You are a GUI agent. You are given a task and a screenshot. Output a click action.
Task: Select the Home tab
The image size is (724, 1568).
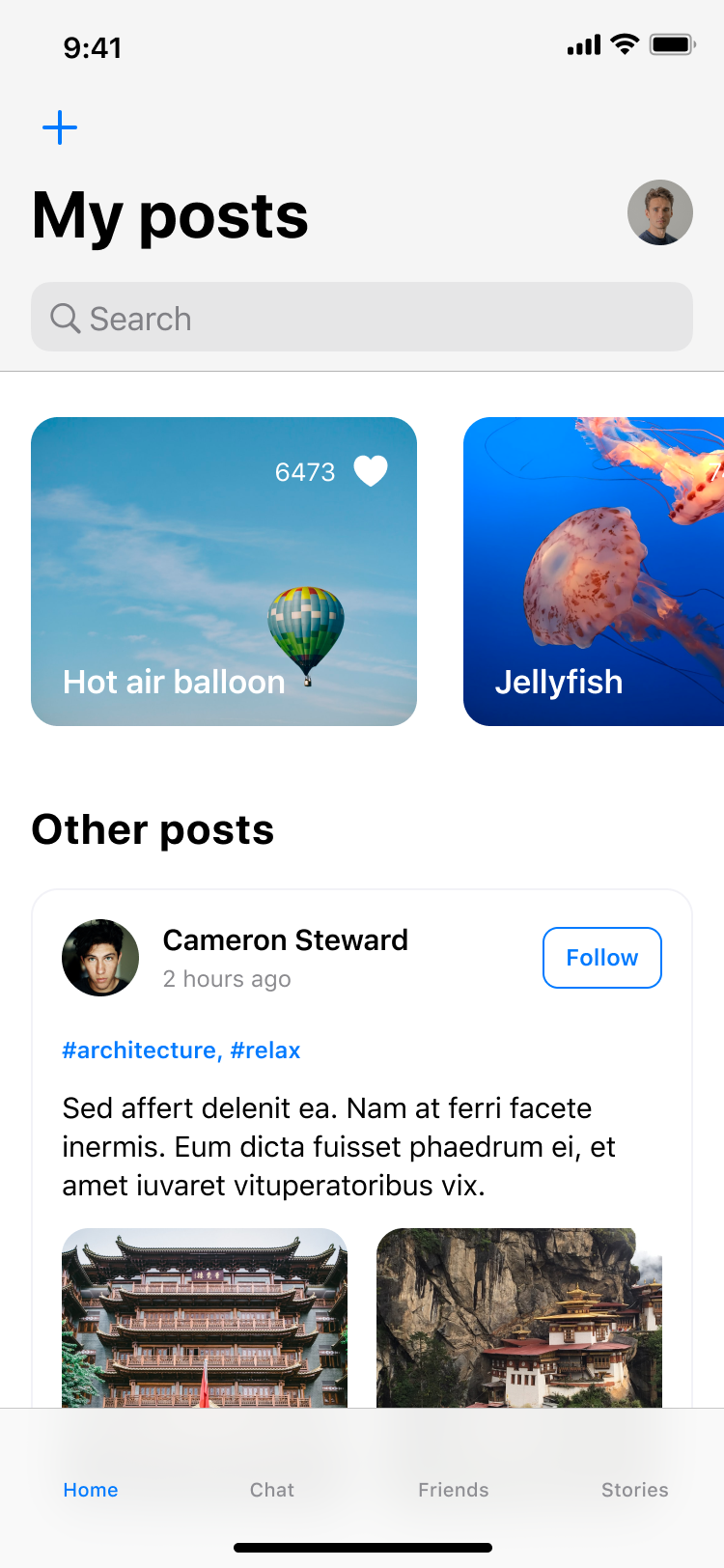coord(90,1490)
